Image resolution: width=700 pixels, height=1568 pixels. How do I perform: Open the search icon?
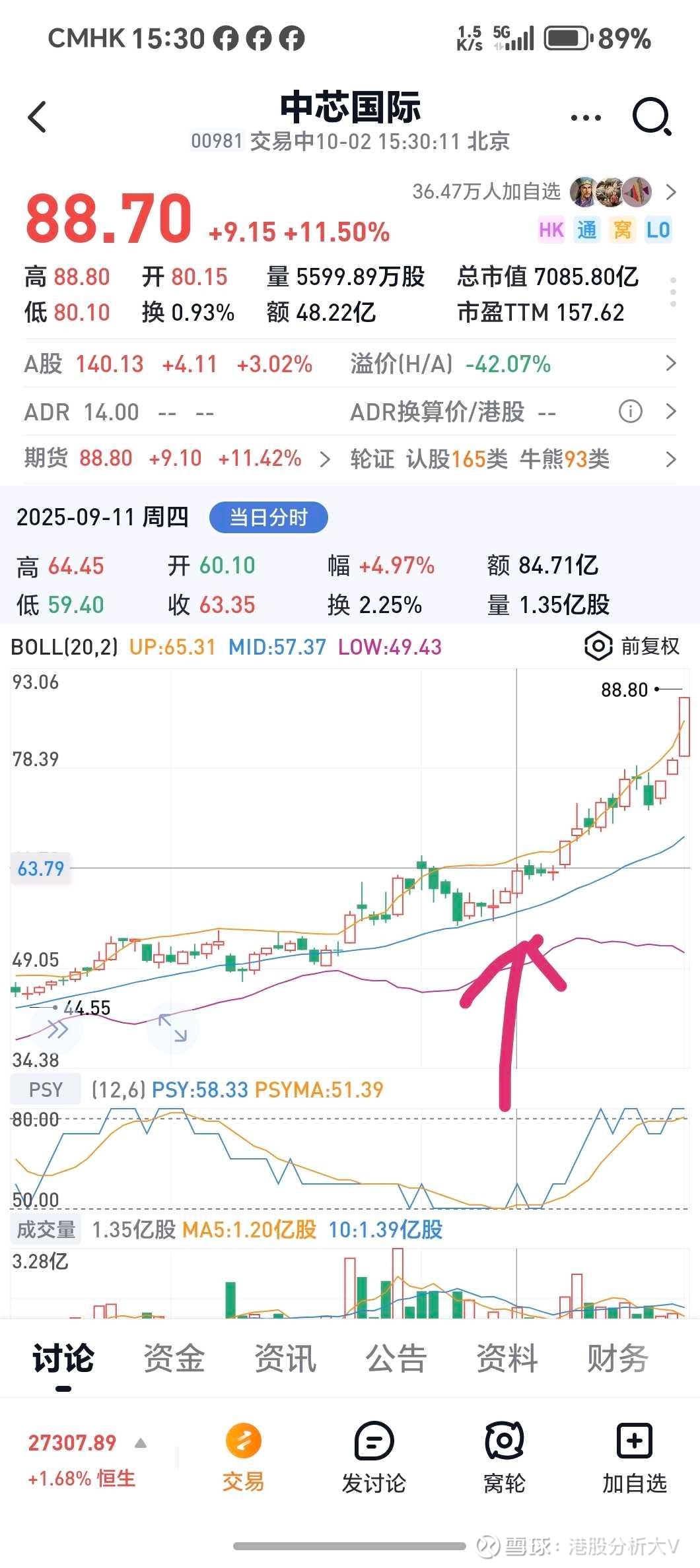651,117
